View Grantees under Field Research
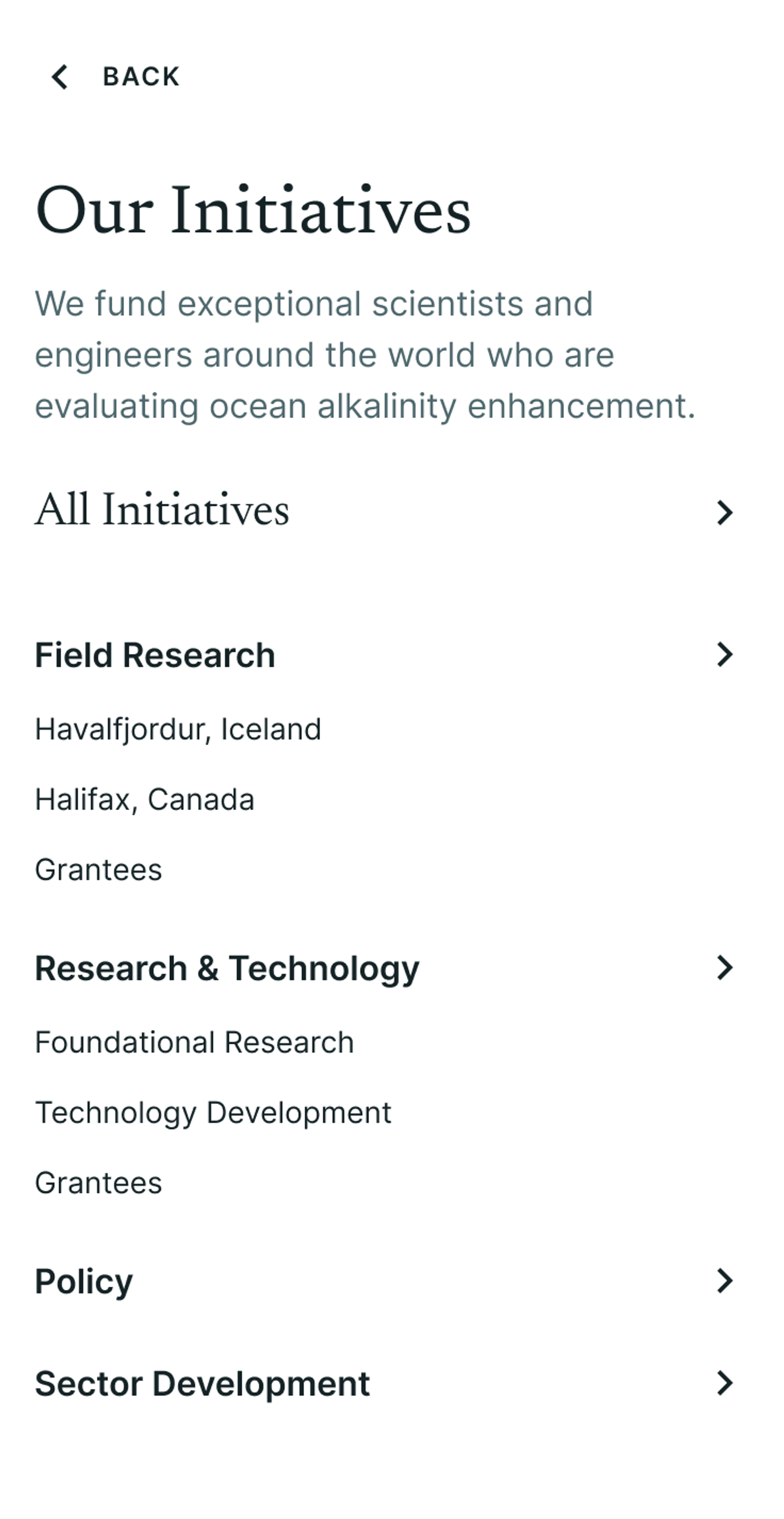The width and height of the screenshot is (784, 1519). point(98,869)
